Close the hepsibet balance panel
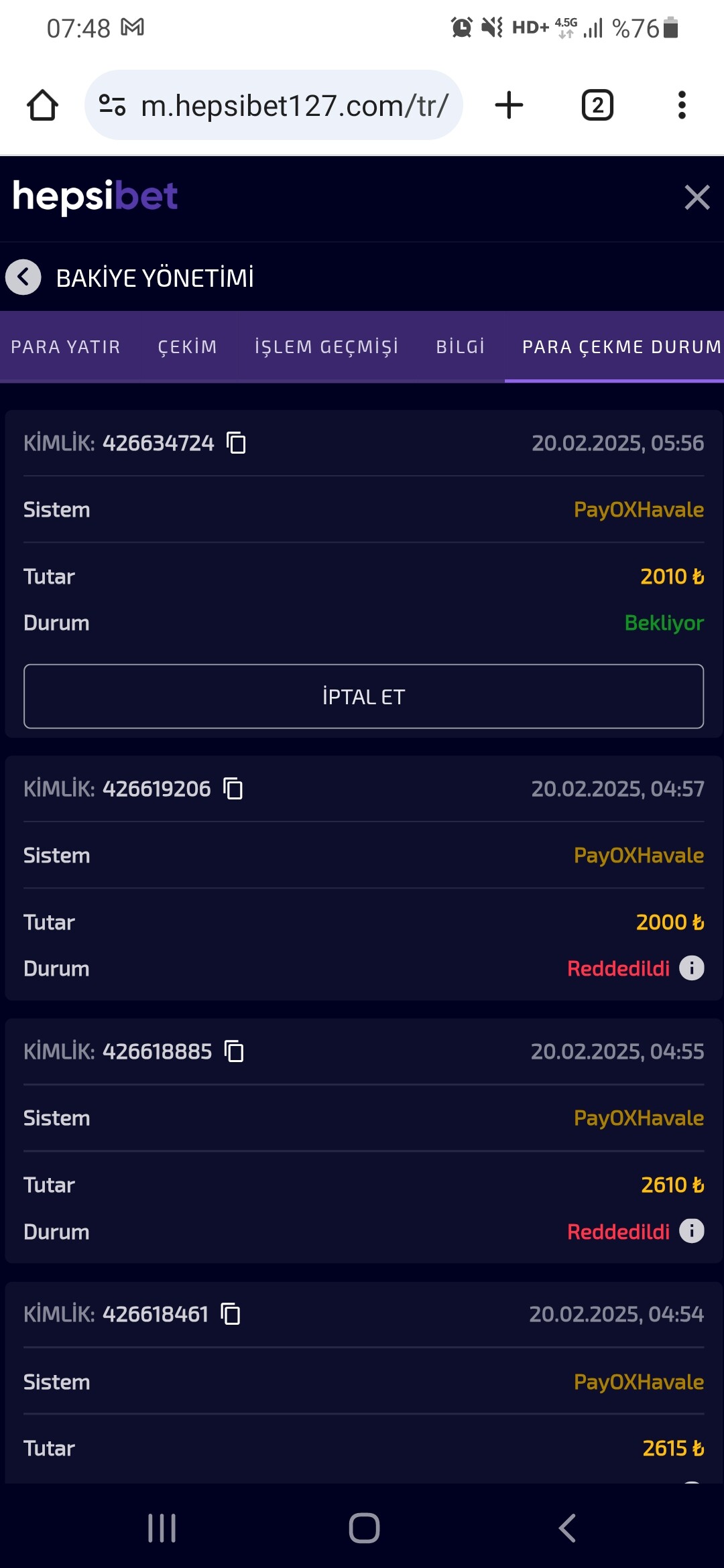 click(x=697, y=198)
